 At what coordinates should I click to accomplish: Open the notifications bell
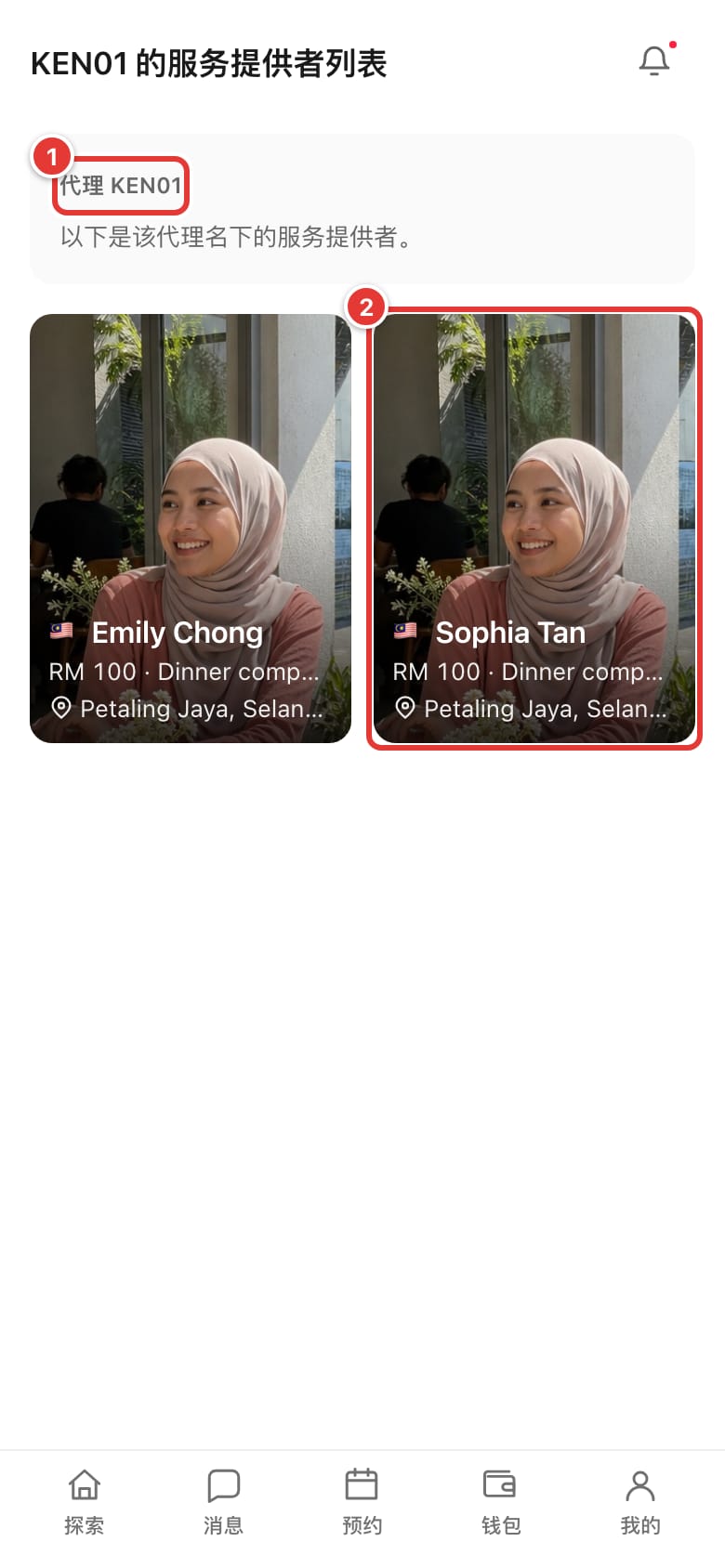[654, 61]
